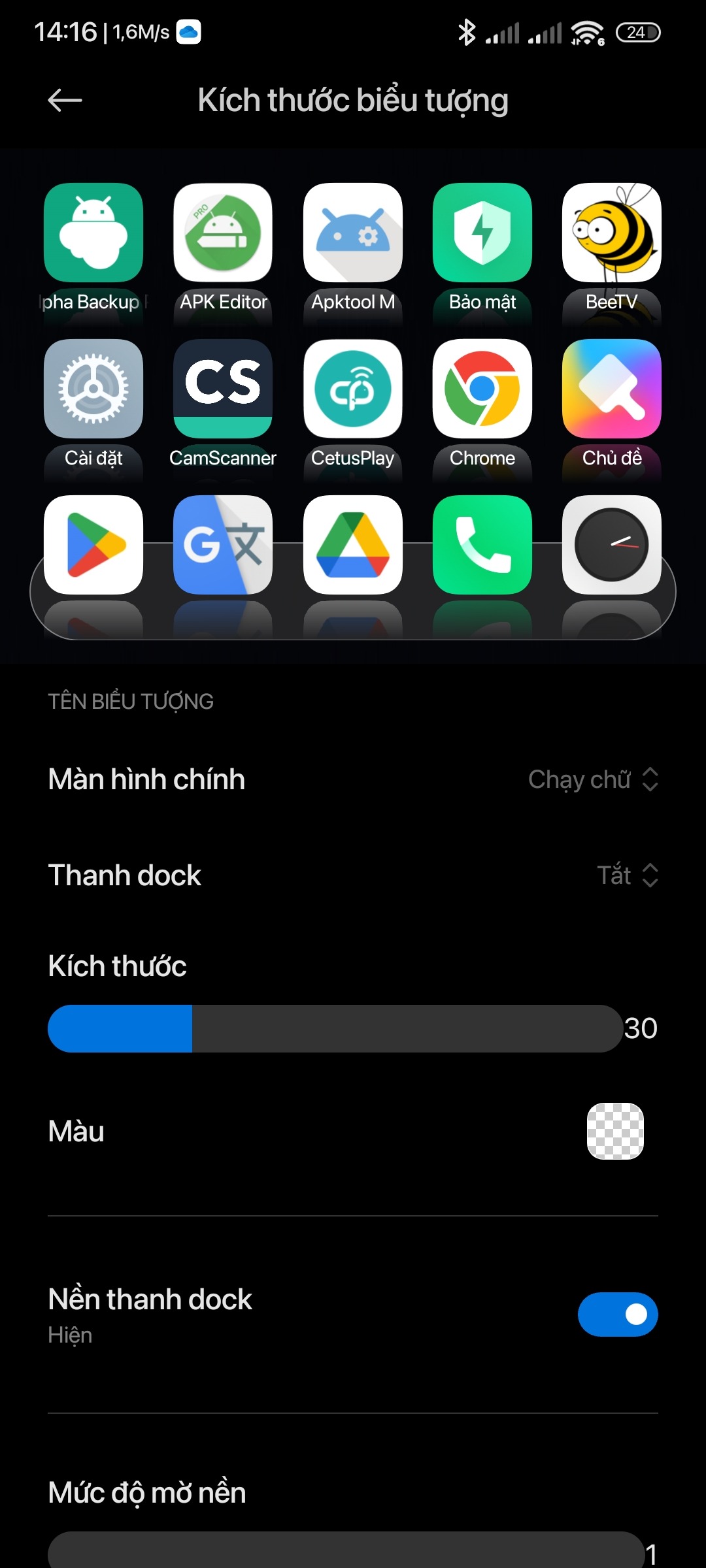Toggle Nền thanh dock off
Screen dimensions: 706x1568
point(617,1314)
